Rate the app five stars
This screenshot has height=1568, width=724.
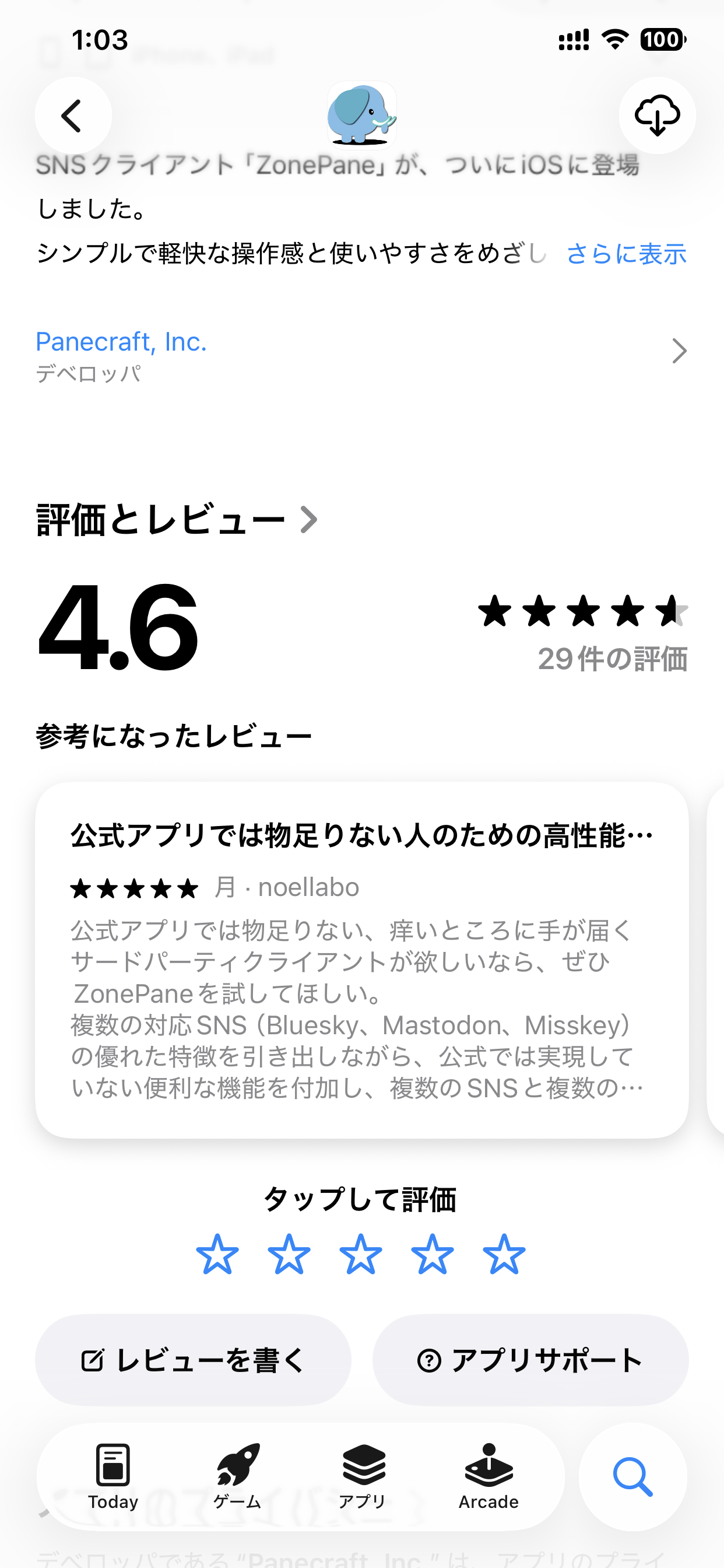point(504,1255)
